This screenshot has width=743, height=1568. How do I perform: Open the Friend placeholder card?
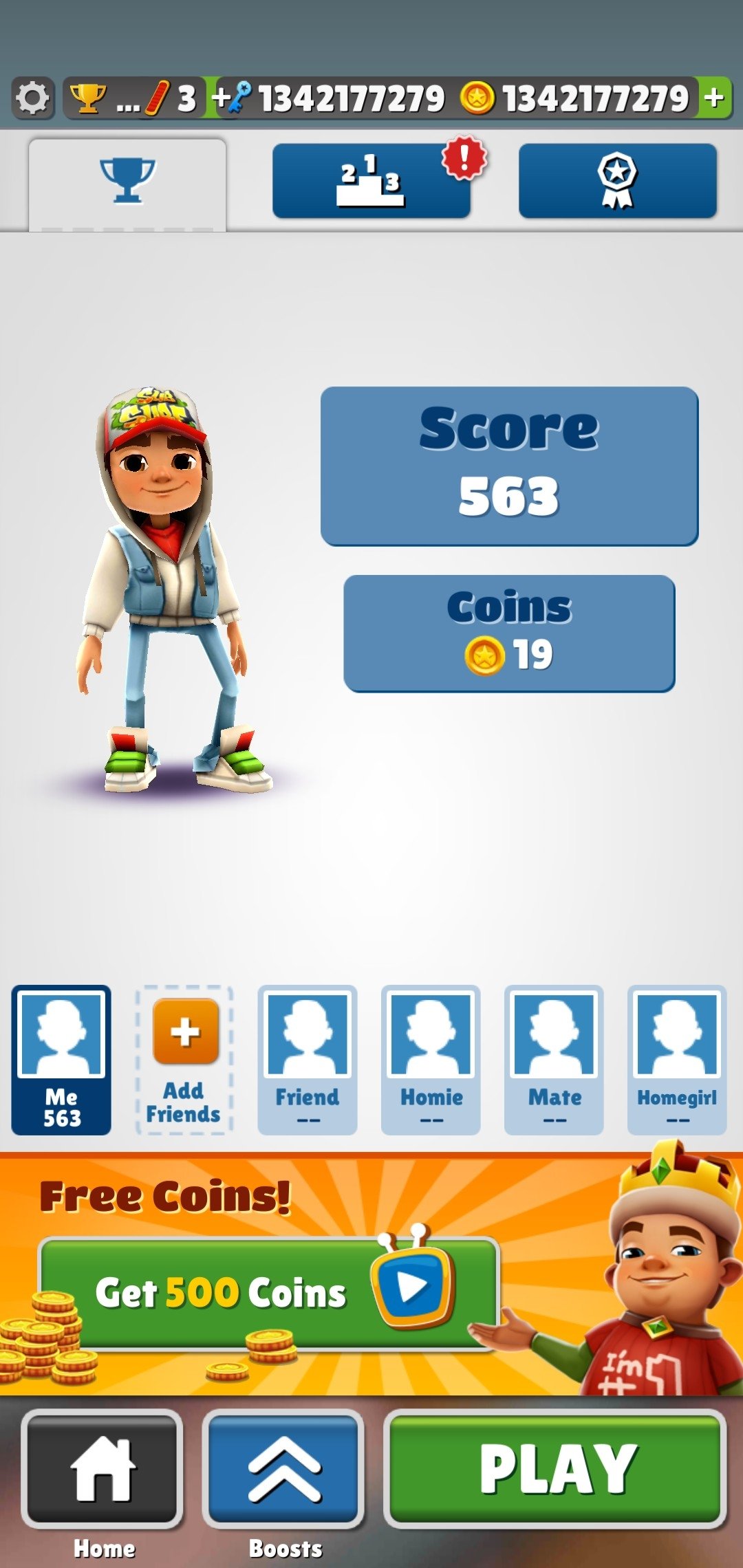308,1060
